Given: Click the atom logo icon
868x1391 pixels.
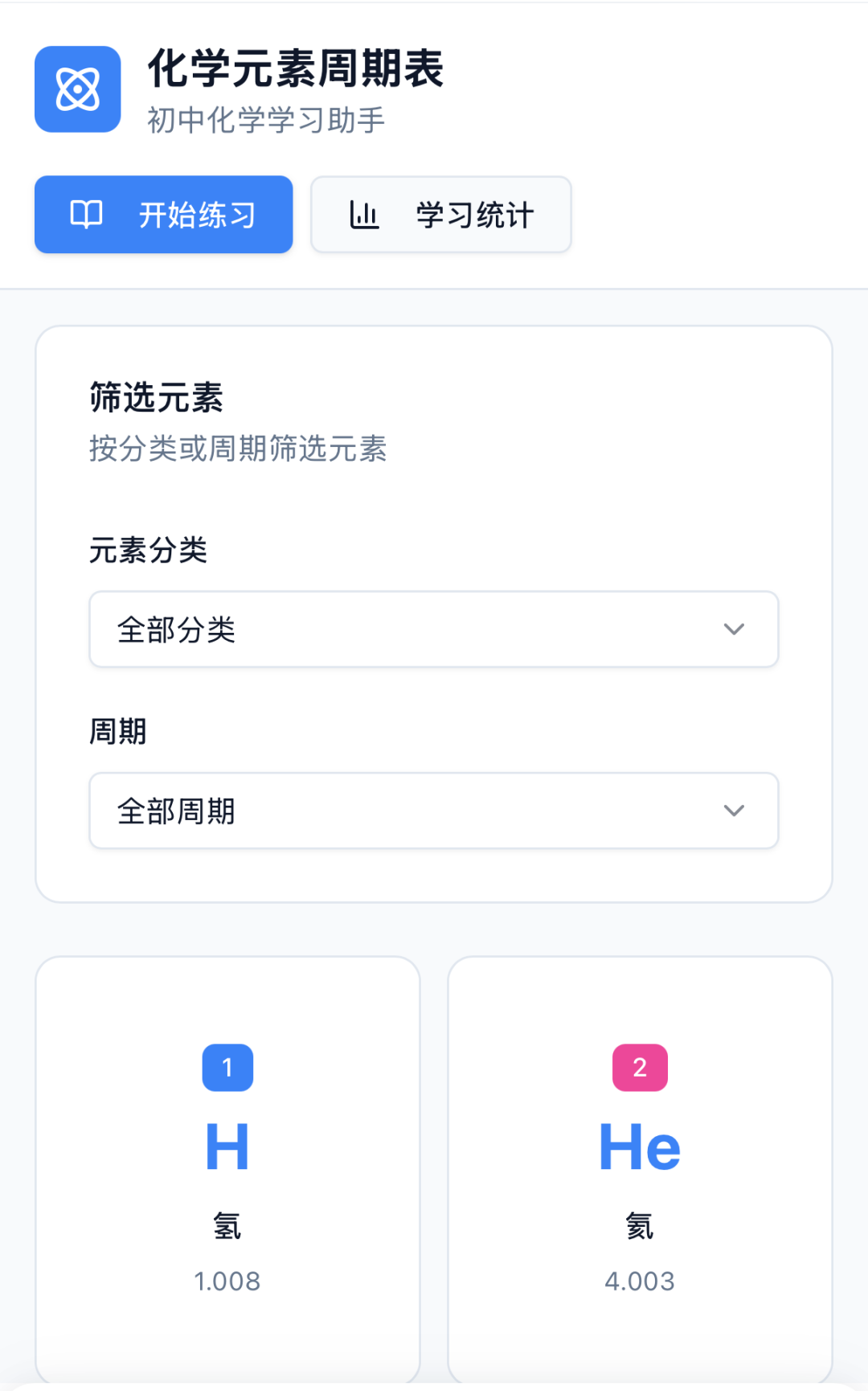Looking at the screenshot, I should click(77, 89).
